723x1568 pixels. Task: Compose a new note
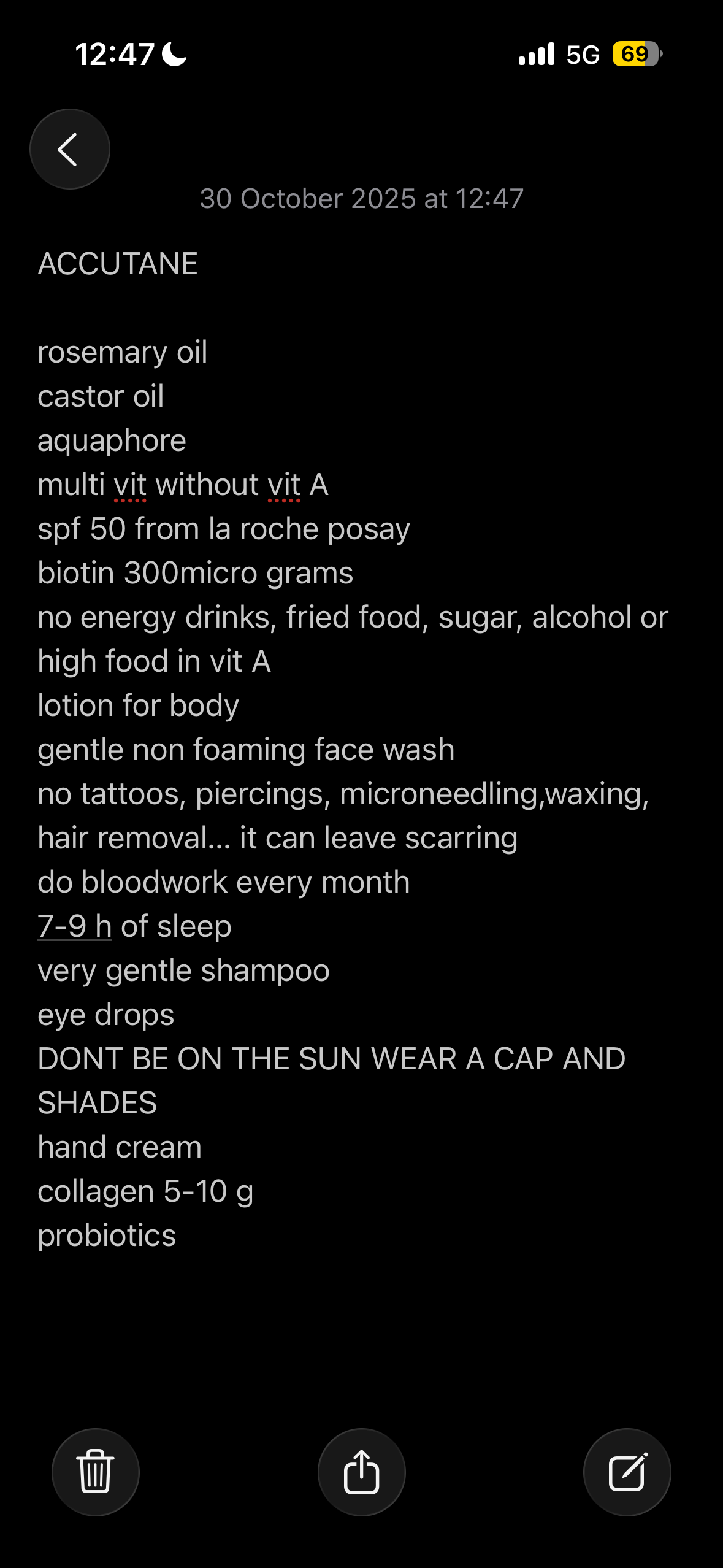tap(627, 1472)
